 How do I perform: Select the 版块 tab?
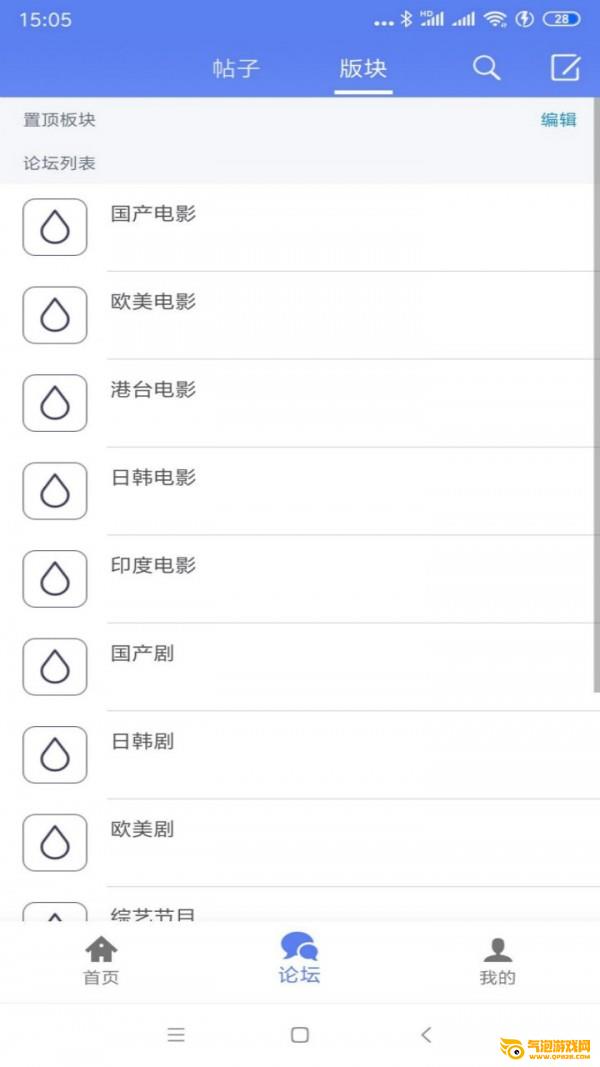tap(363, 69)
